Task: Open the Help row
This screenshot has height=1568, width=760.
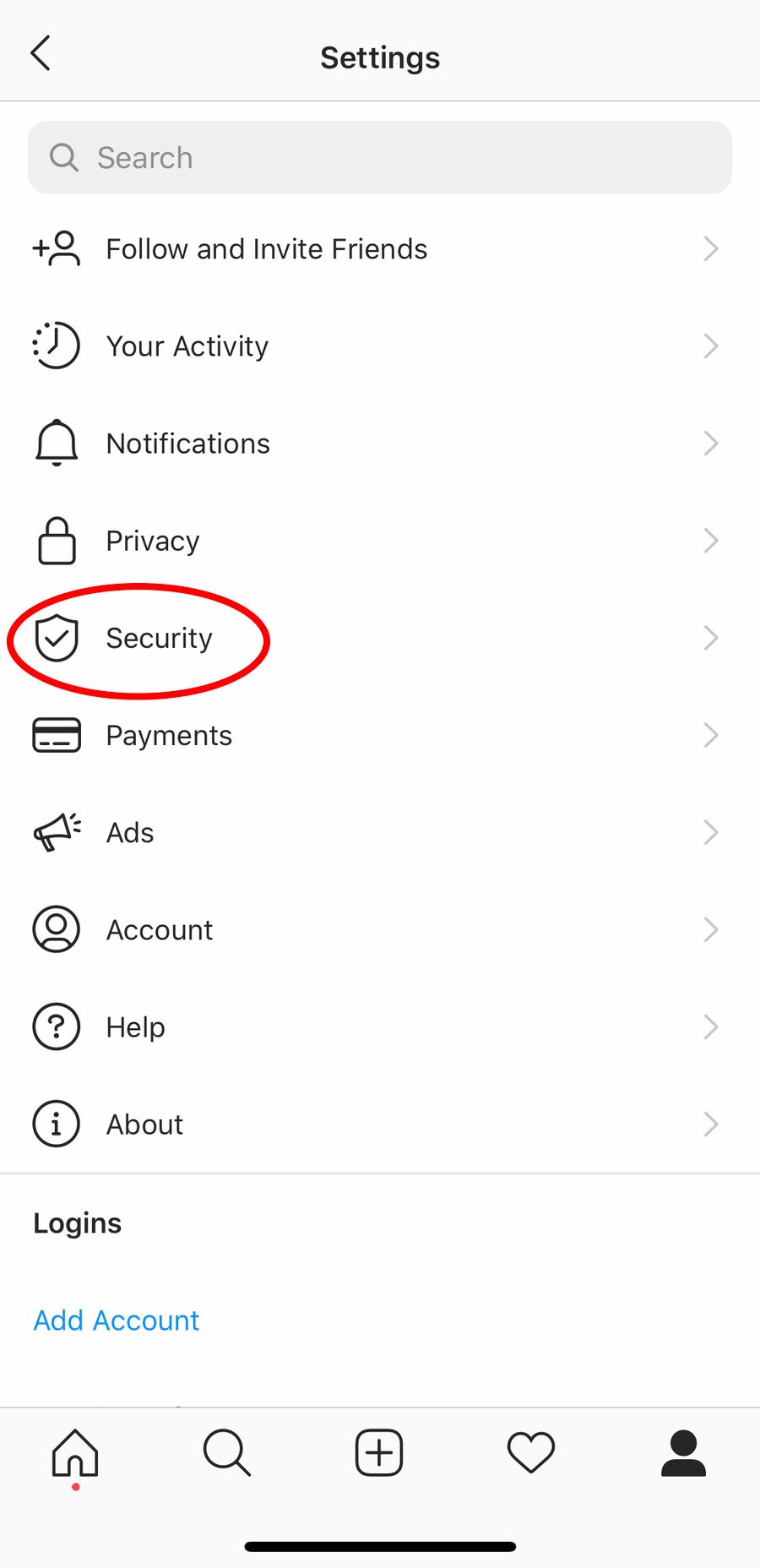Action: [x=380, y=1026]
